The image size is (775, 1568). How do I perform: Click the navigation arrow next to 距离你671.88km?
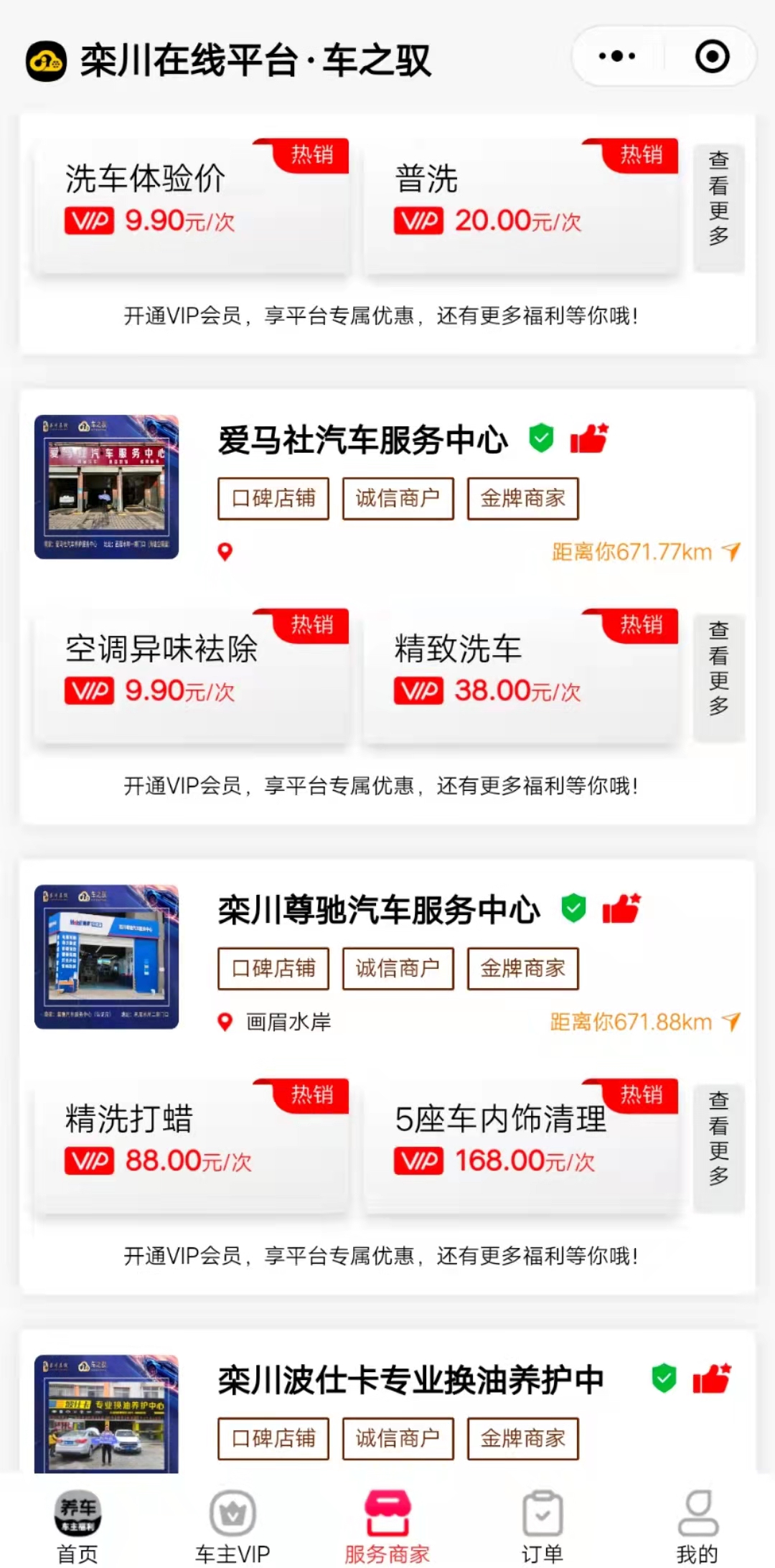[731, 1021]
